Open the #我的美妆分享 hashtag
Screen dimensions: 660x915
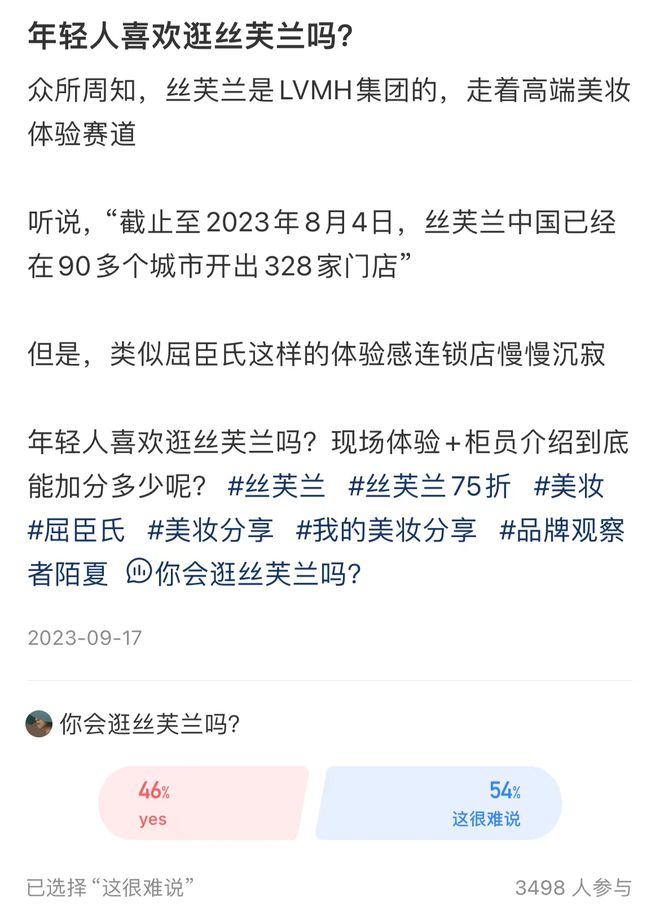386,530
